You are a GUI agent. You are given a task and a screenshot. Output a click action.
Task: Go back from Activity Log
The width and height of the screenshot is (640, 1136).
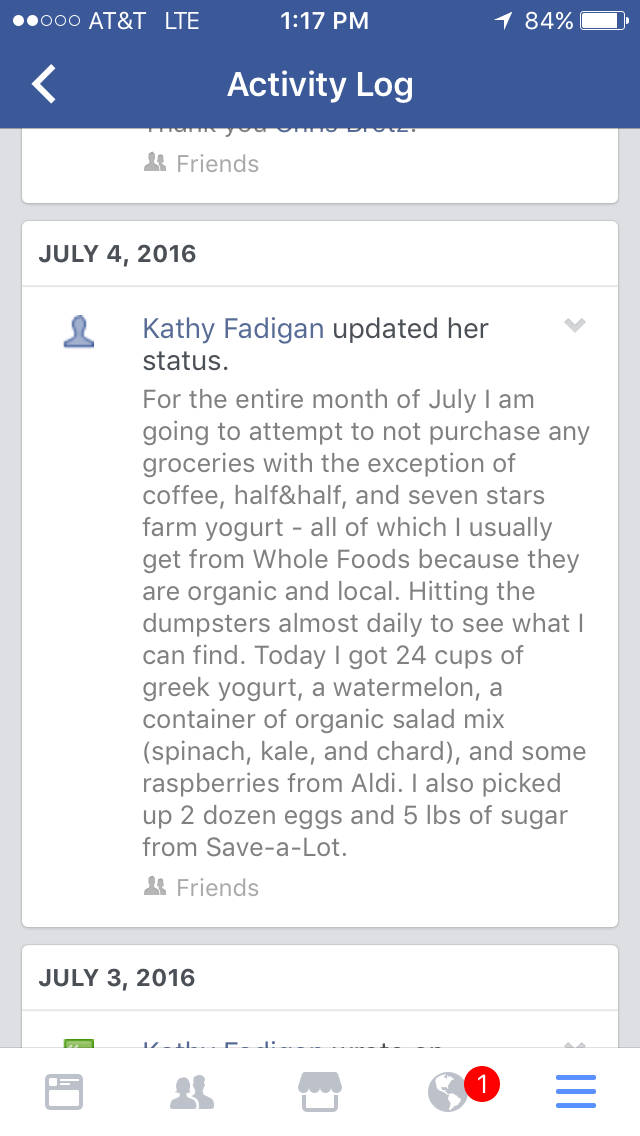[44, 85]
